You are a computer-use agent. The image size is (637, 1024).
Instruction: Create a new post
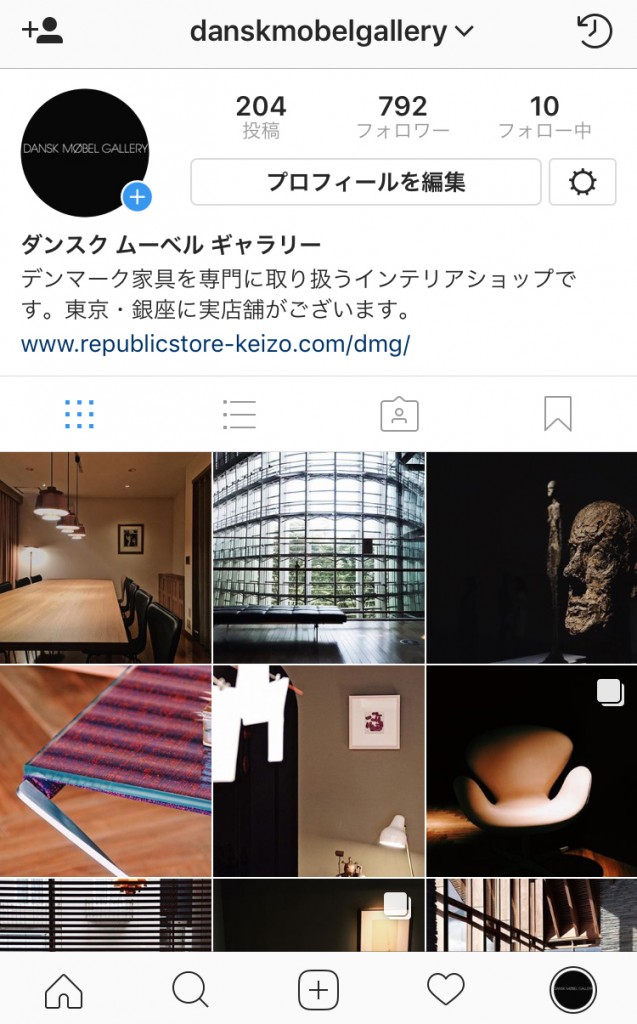[318, 990]
